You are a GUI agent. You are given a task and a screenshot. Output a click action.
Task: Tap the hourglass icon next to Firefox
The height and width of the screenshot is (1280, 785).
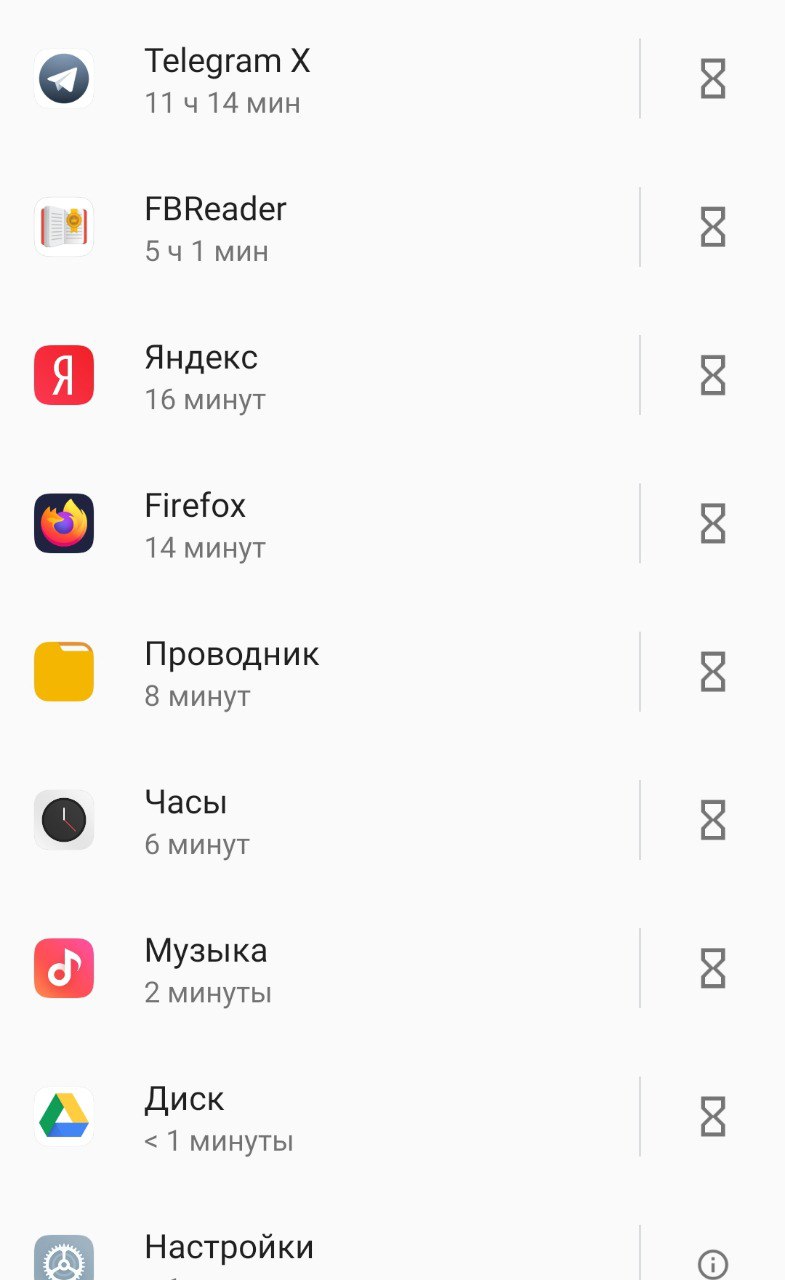[713, 523]
